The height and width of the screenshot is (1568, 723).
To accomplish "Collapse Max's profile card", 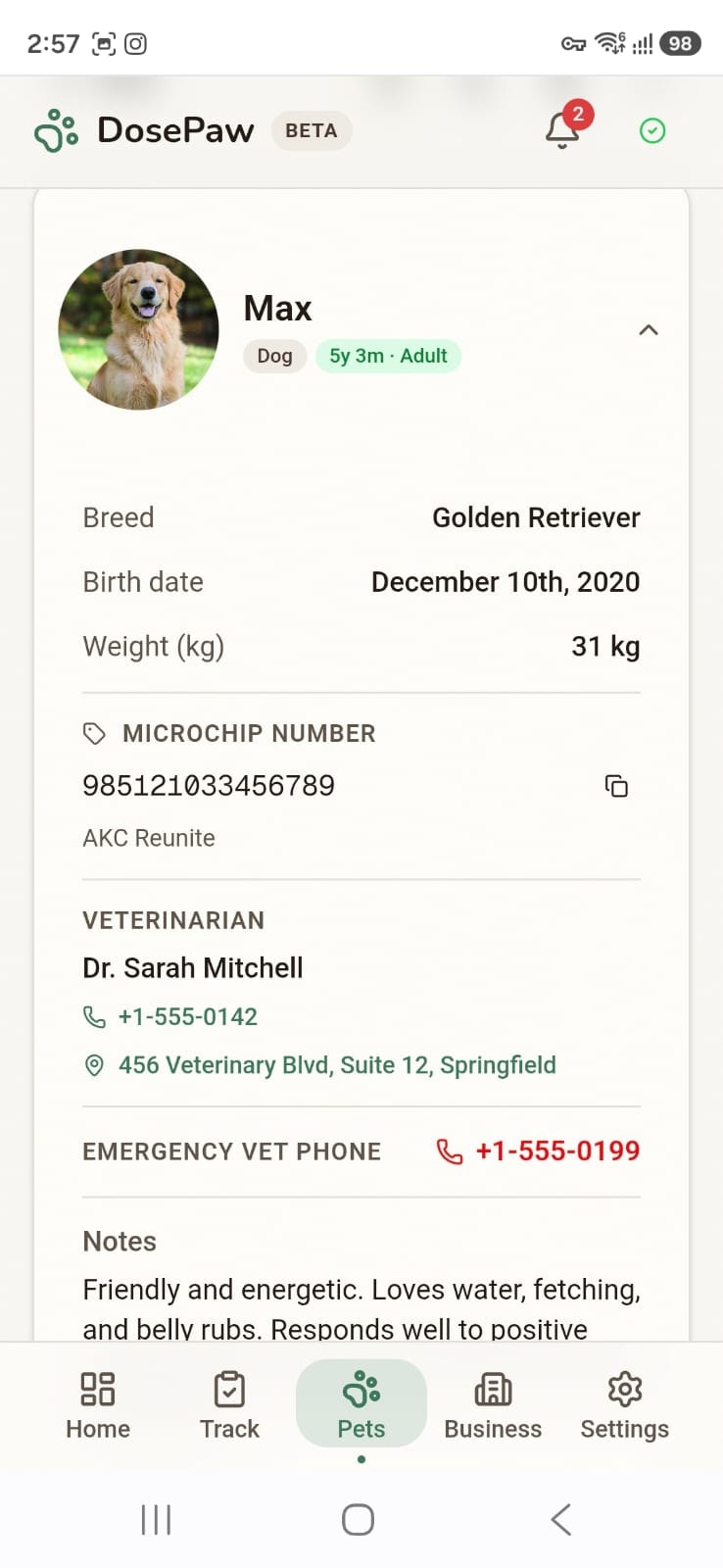I will tap(648, 330).
